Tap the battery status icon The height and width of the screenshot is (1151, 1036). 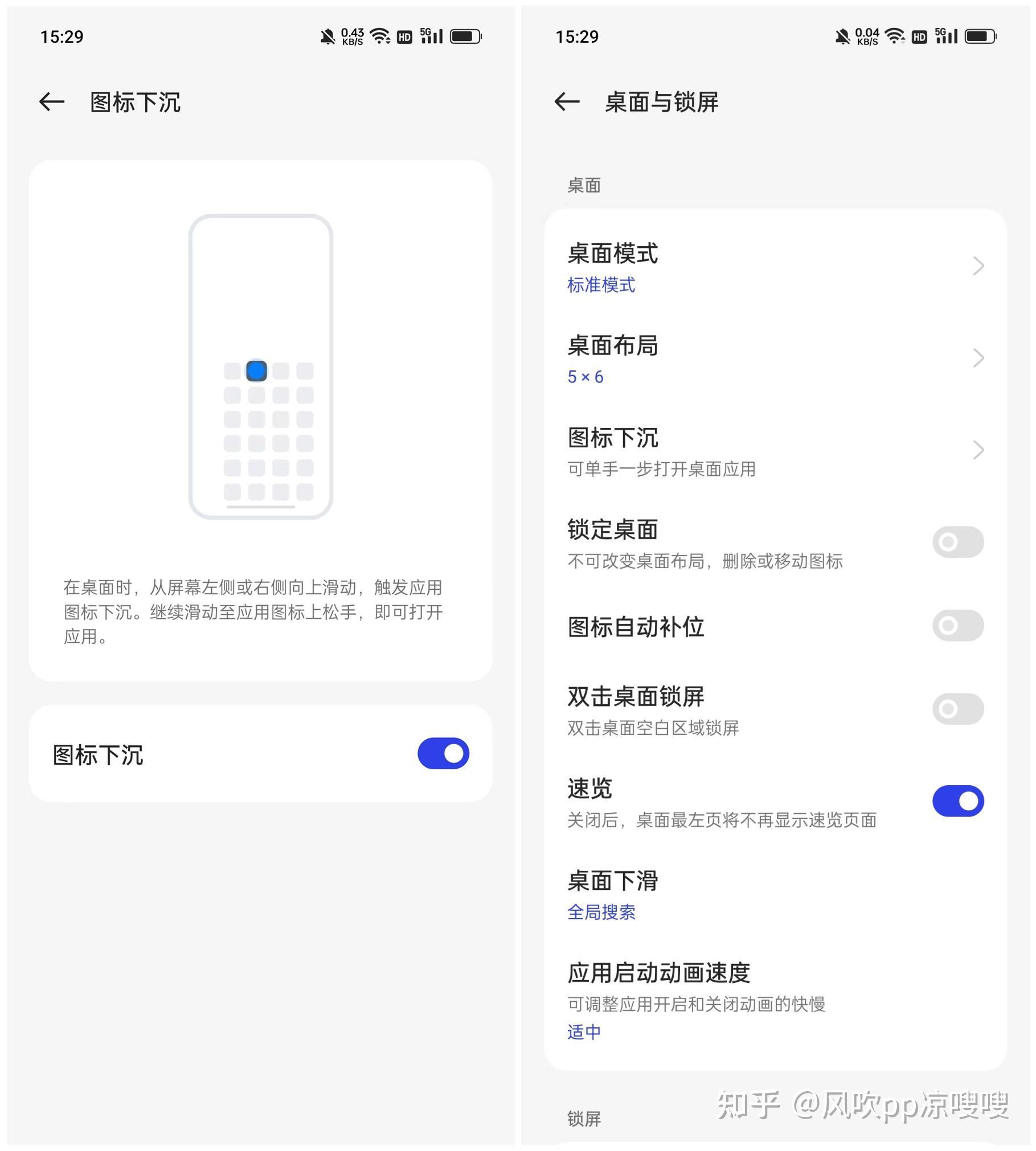(465, 36)
